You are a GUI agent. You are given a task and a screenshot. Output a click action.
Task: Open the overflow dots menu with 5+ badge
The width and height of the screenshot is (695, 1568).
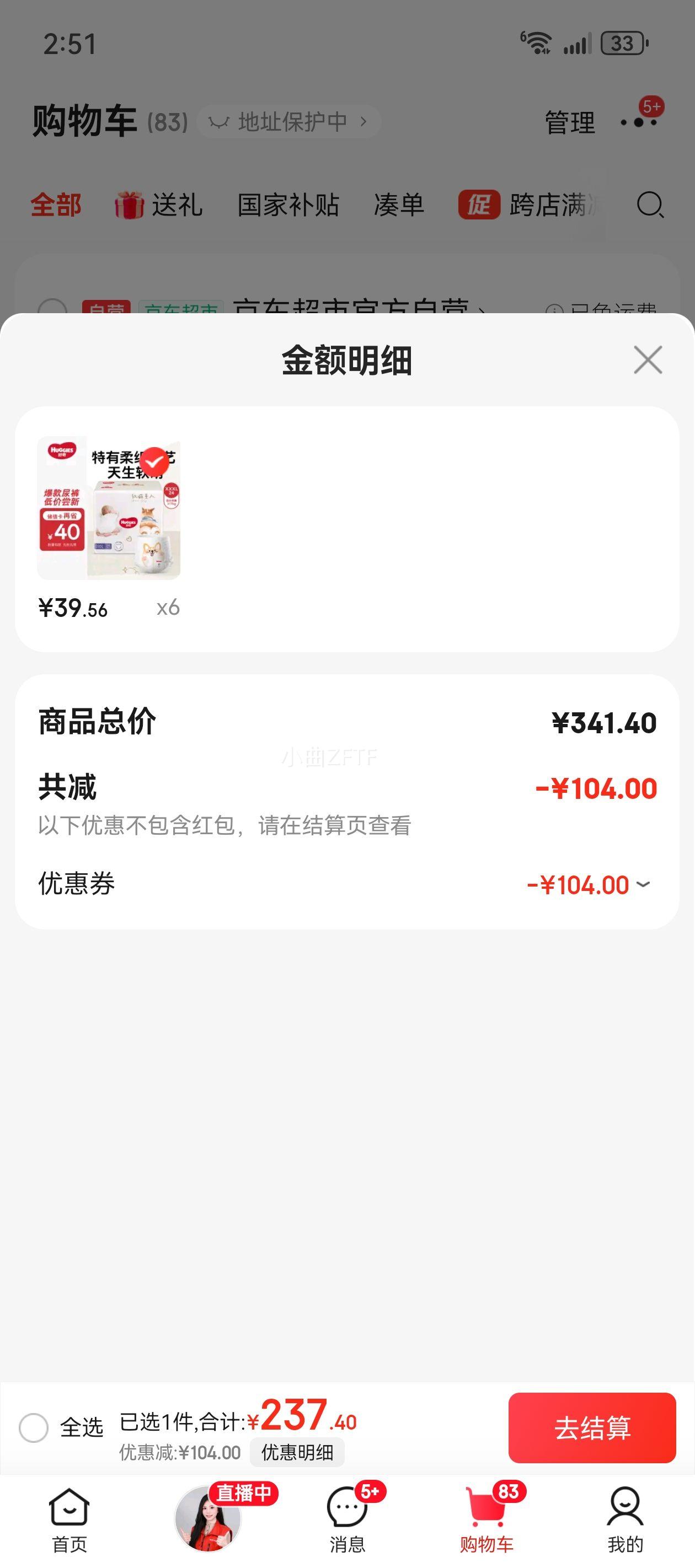(x=638, y=121)
